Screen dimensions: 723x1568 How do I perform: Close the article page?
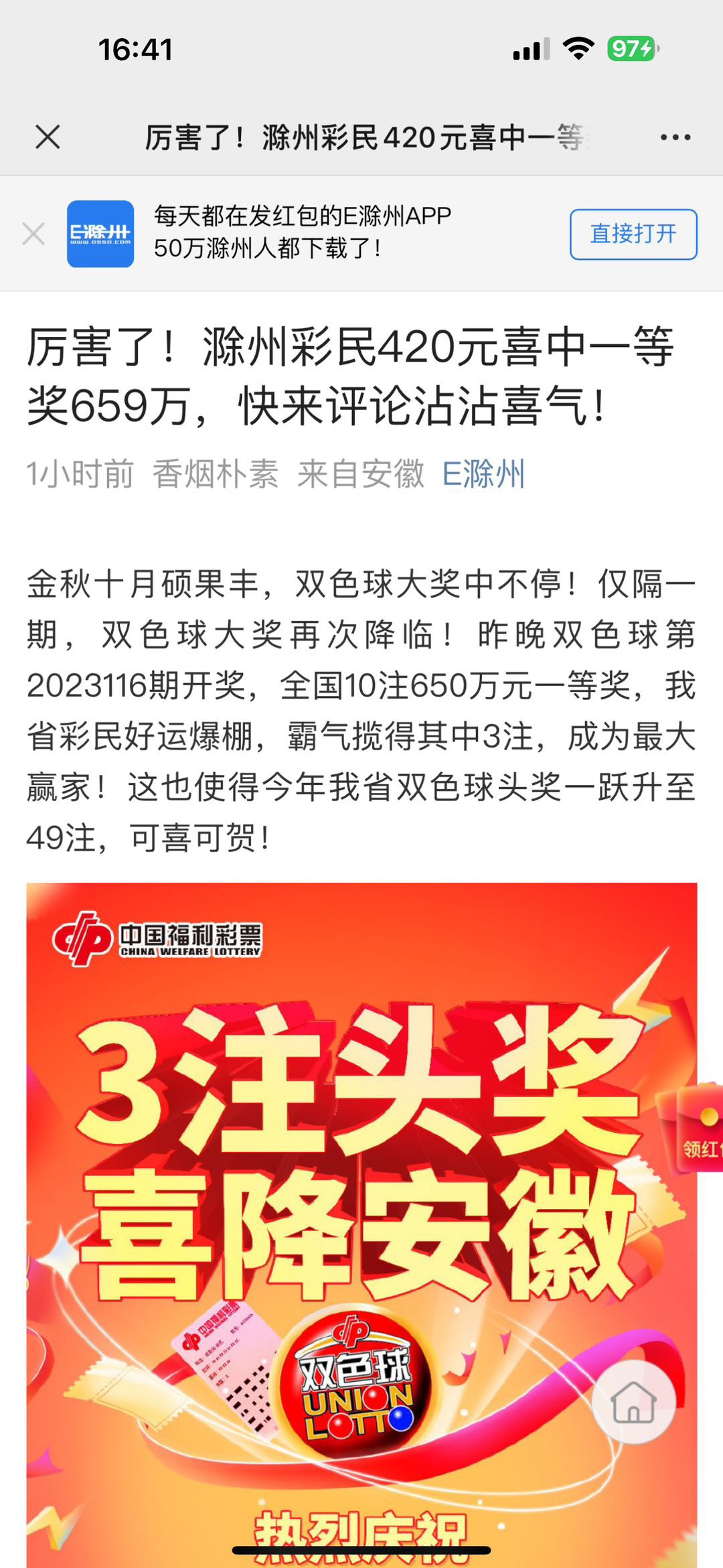48,137
